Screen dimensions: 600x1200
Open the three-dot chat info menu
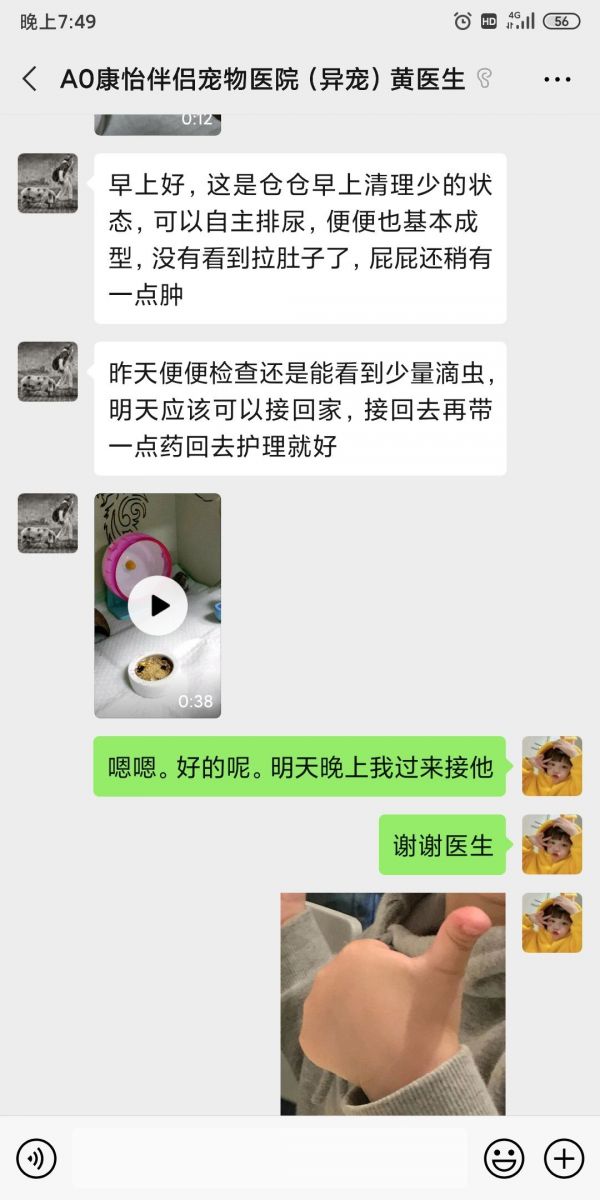point(557,79)
